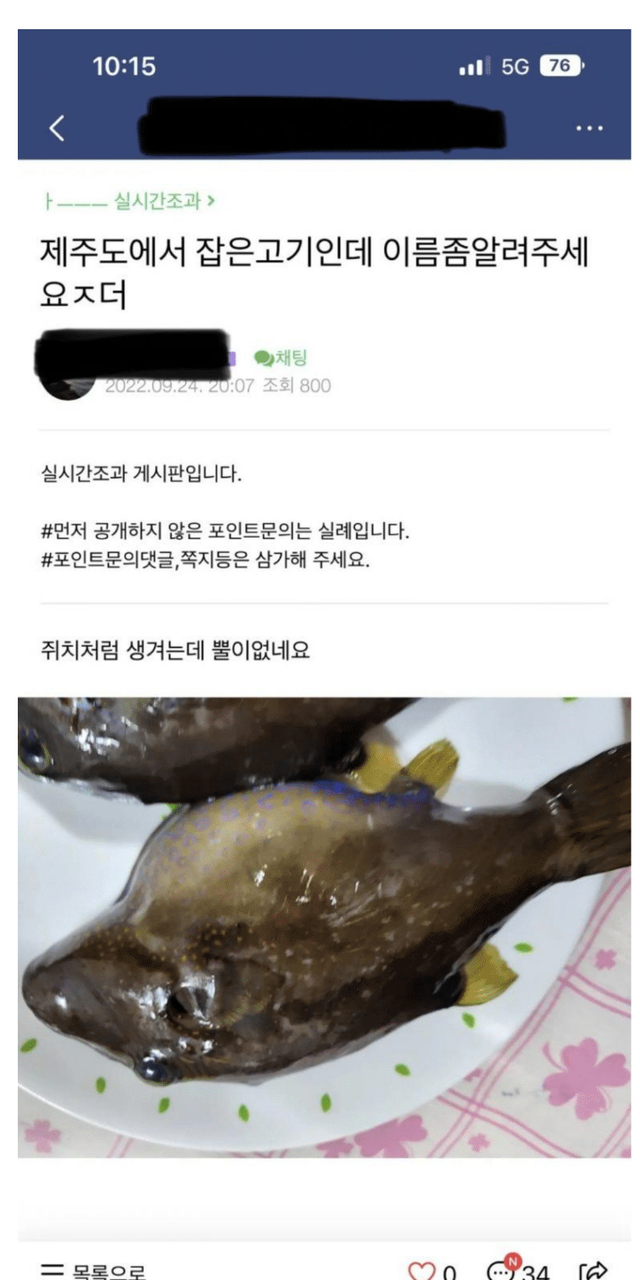Open the author's profile picture
This screenshot has width=640, height=1280.
point(67,381)
